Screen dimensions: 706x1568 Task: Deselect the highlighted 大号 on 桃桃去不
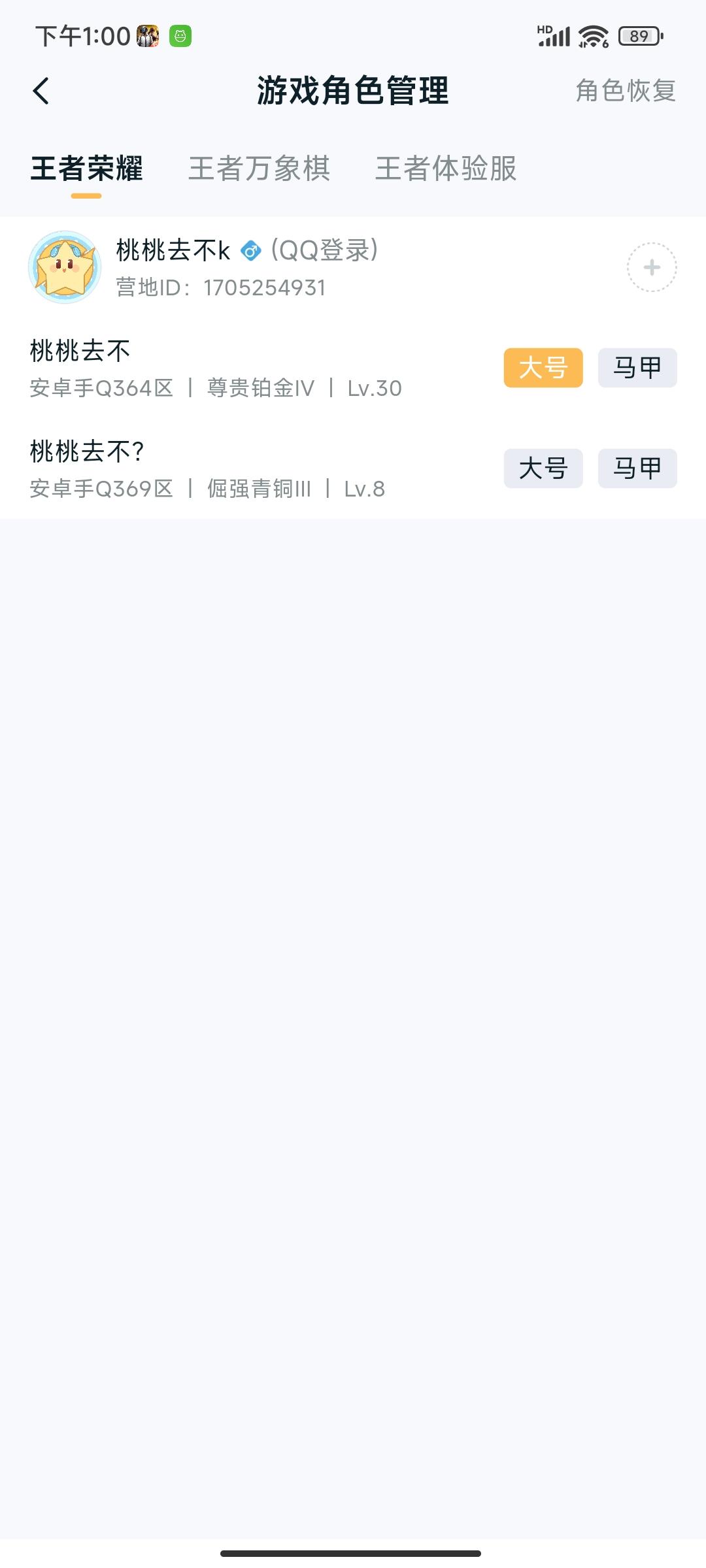[x=543, y=367]
